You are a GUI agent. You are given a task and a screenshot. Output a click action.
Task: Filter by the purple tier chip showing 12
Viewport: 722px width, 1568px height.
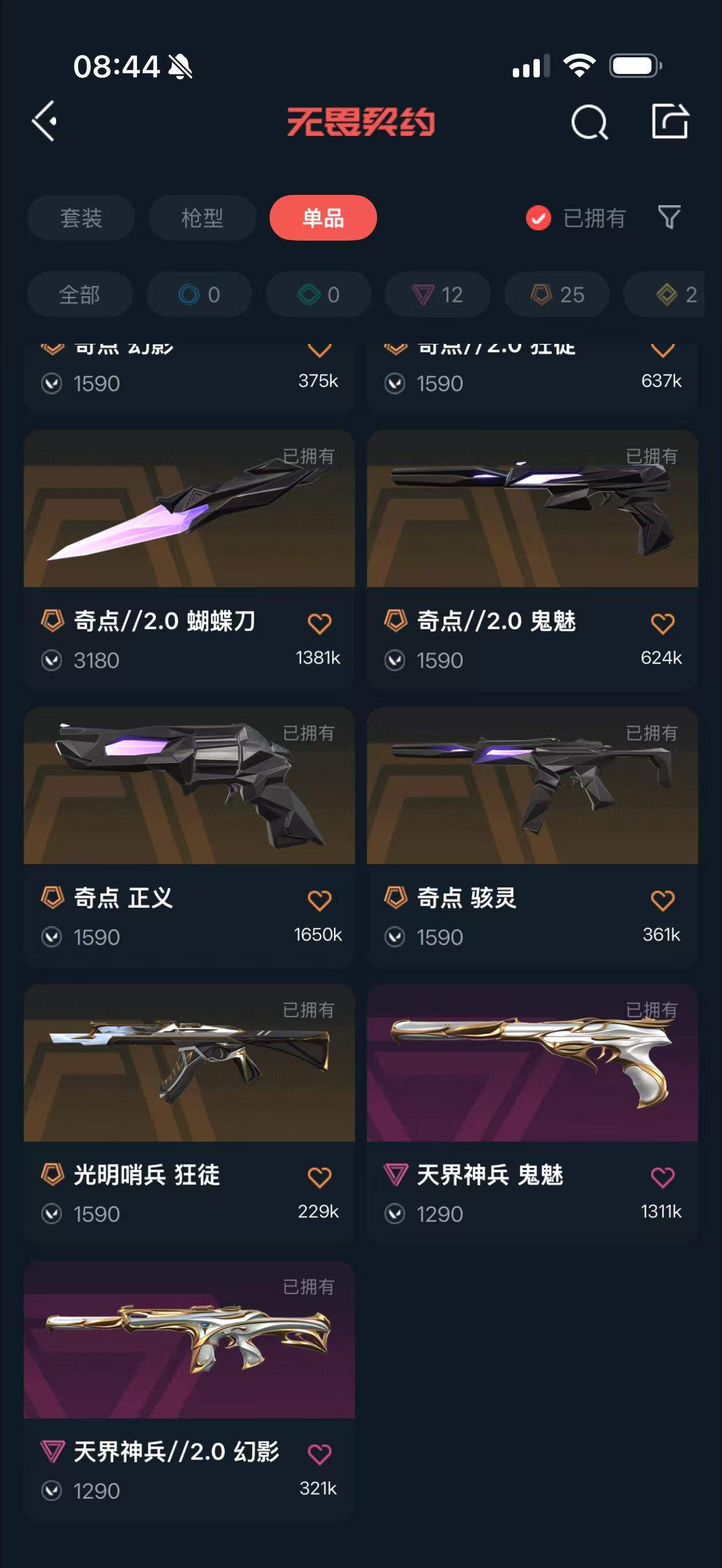(438, 295)
